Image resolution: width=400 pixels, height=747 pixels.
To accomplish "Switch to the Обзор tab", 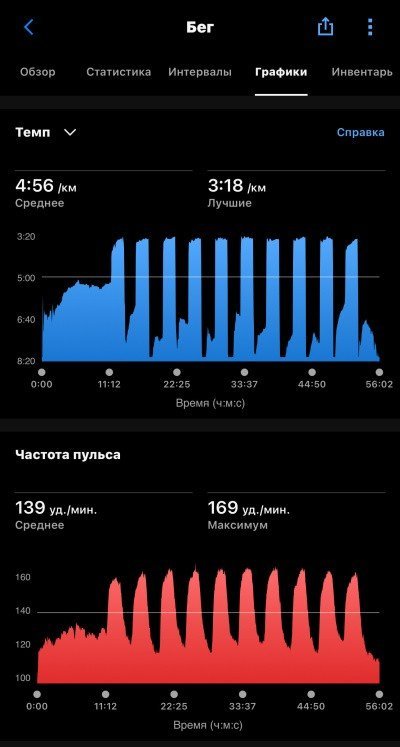I will [38, 72].
